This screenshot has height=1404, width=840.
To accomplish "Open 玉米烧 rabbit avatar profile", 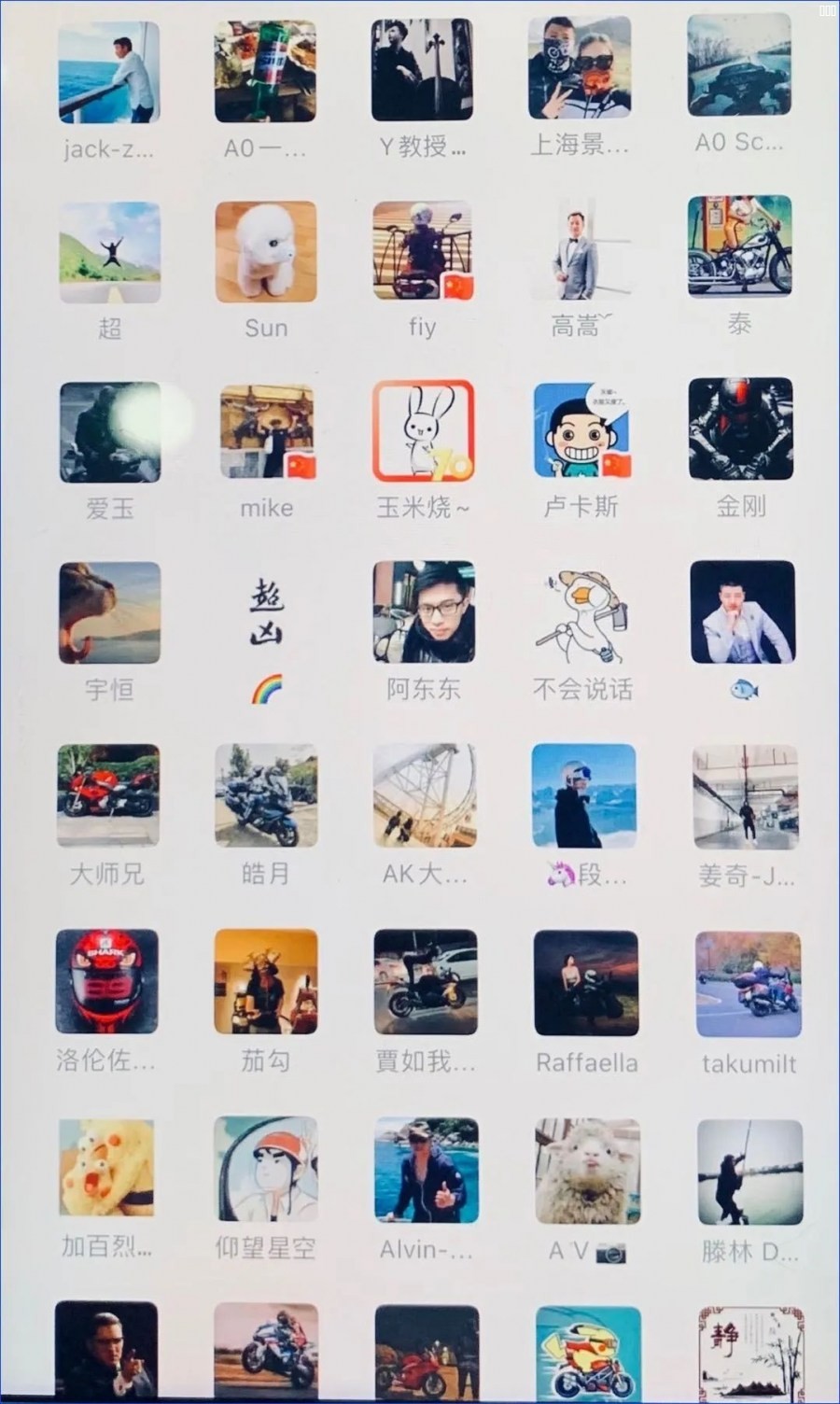I will click(424, 430).
